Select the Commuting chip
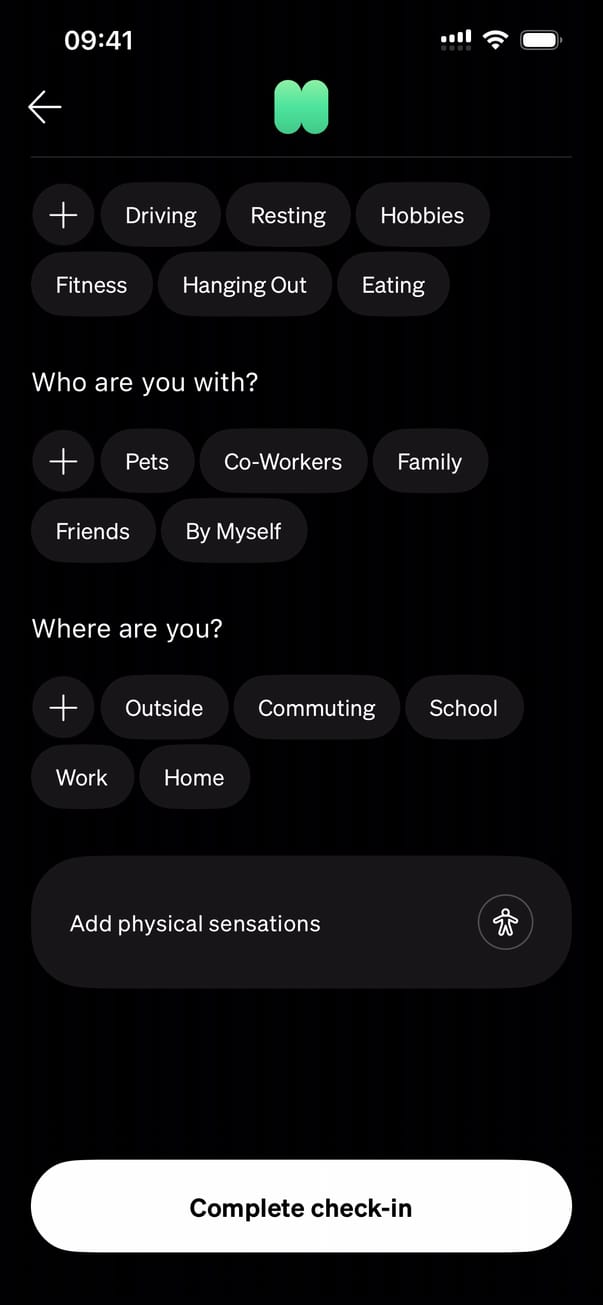Image resolution: width=603 pixels, height=1305 pixels. coord(316,707)
